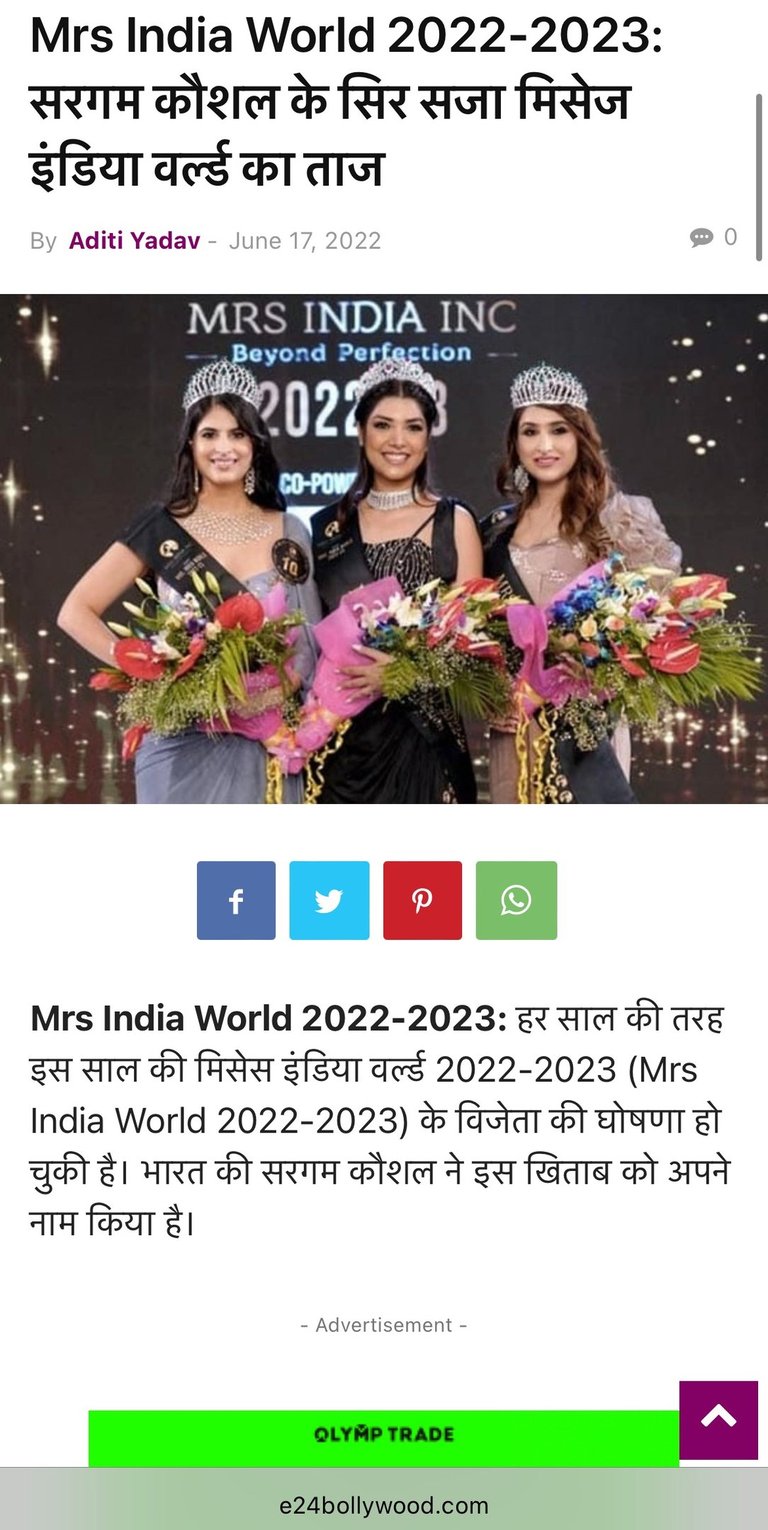Screen dimensions: 768x1530
Task: Share the article via WhatsApp
Action: [516, 900]
